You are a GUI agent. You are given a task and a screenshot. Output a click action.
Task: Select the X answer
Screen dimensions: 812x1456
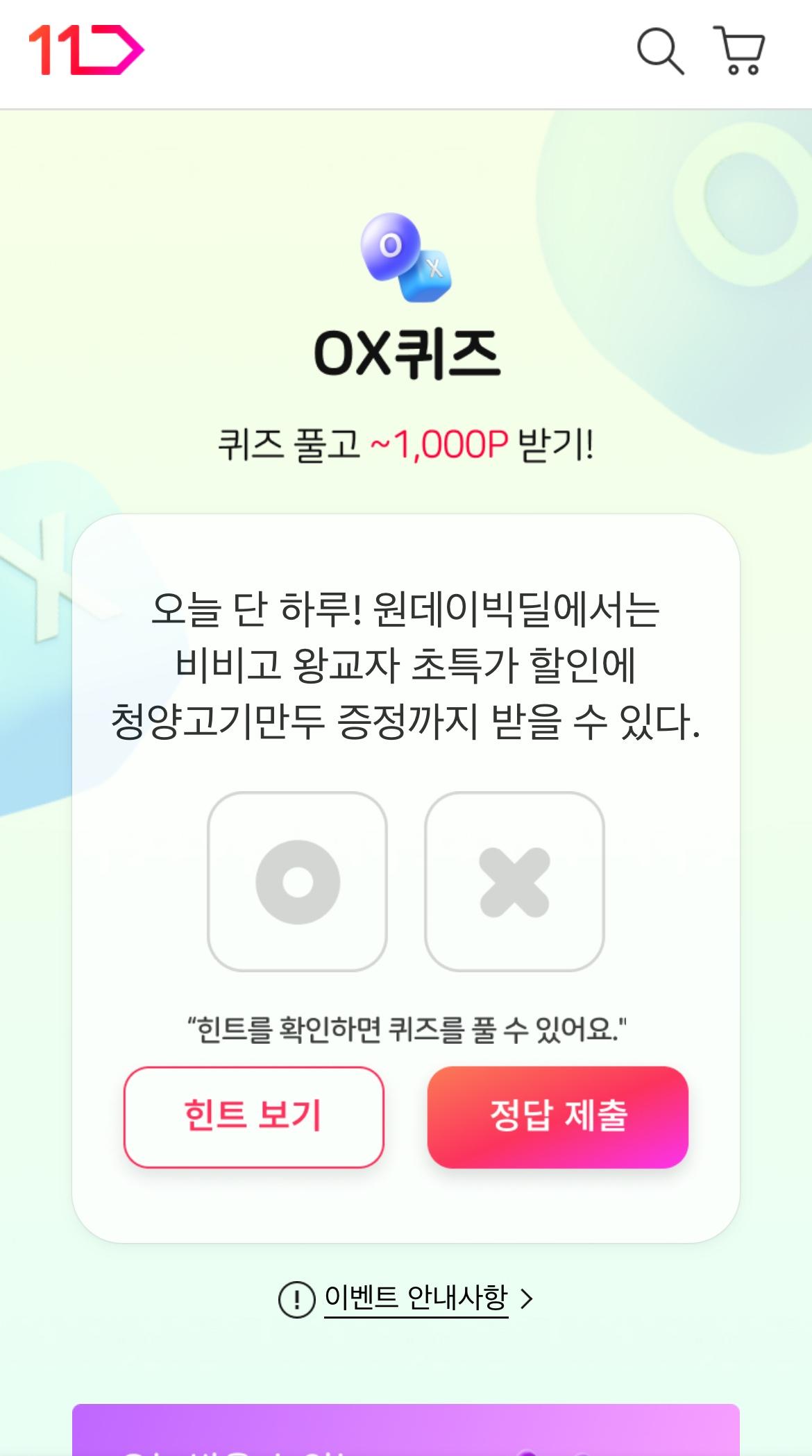point(514,881)
